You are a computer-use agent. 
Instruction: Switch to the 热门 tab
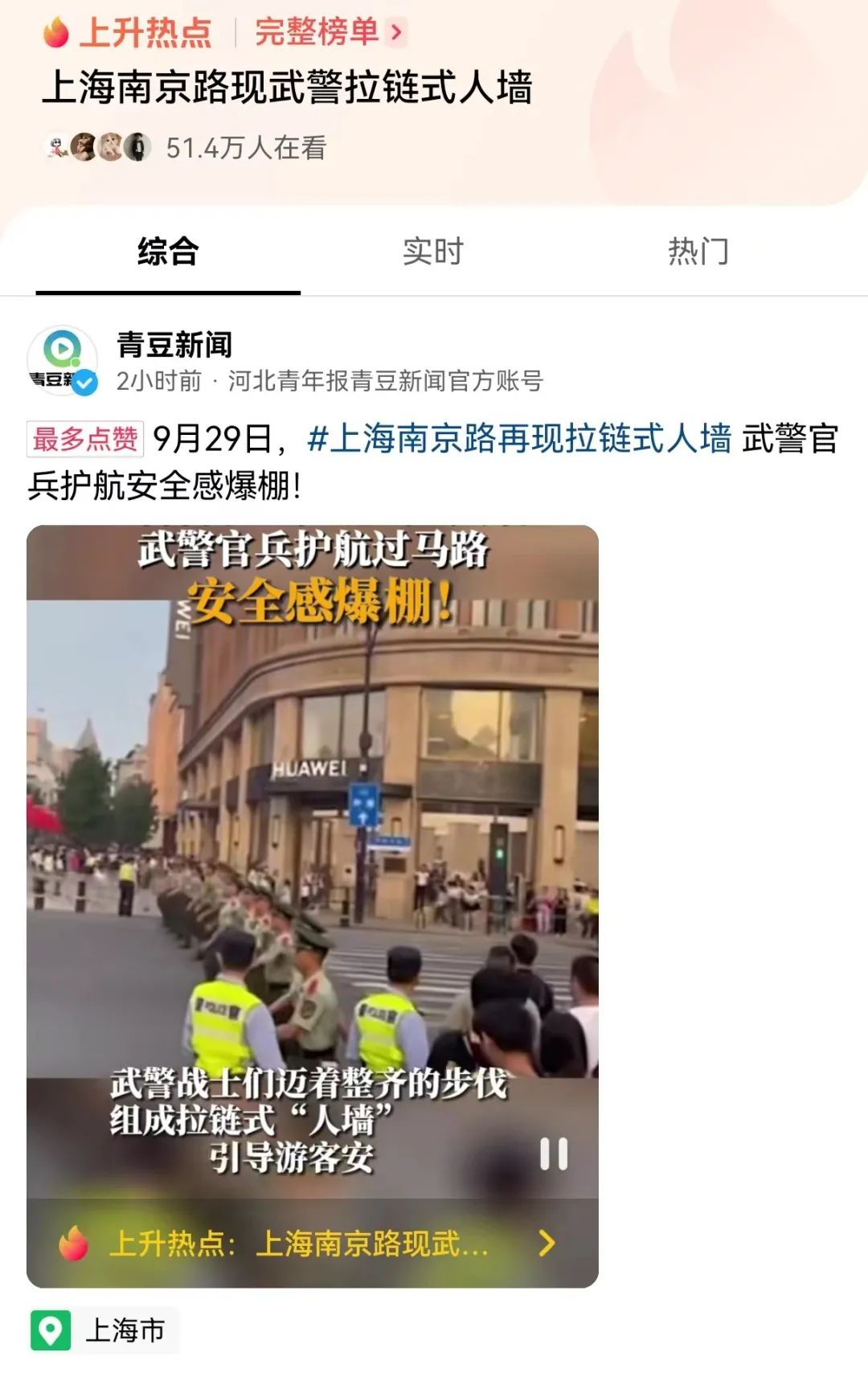click(698, 252)
